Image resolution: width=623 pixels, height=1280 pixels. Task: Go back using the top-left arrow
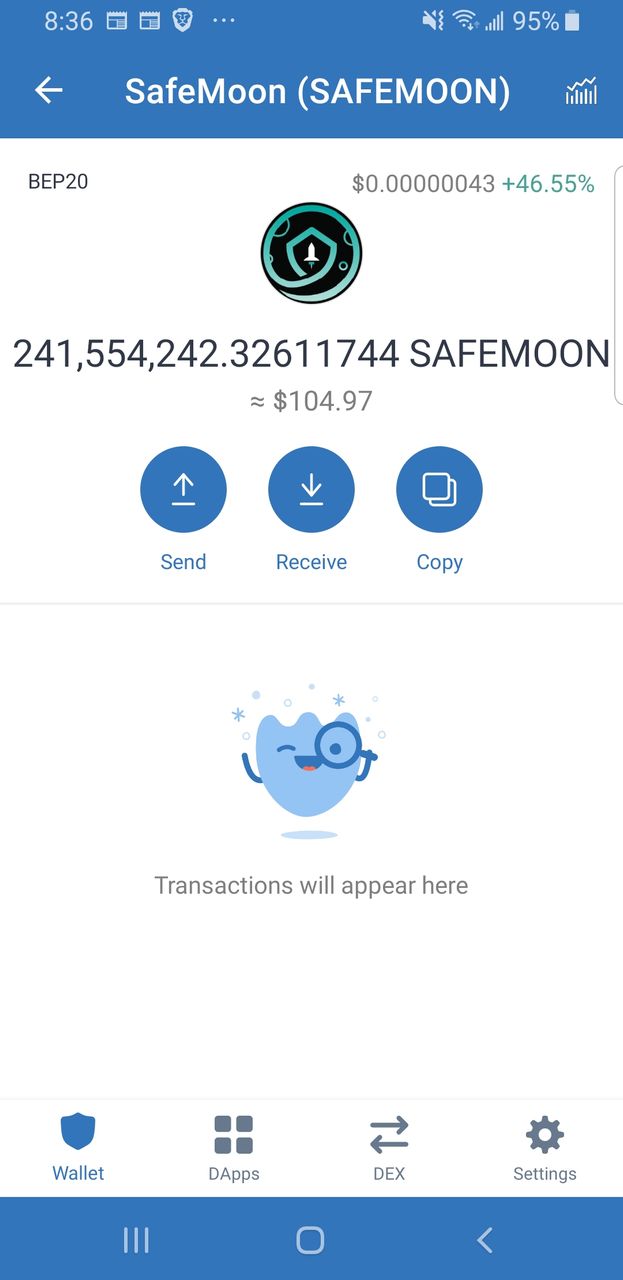[x=49, y=91]
